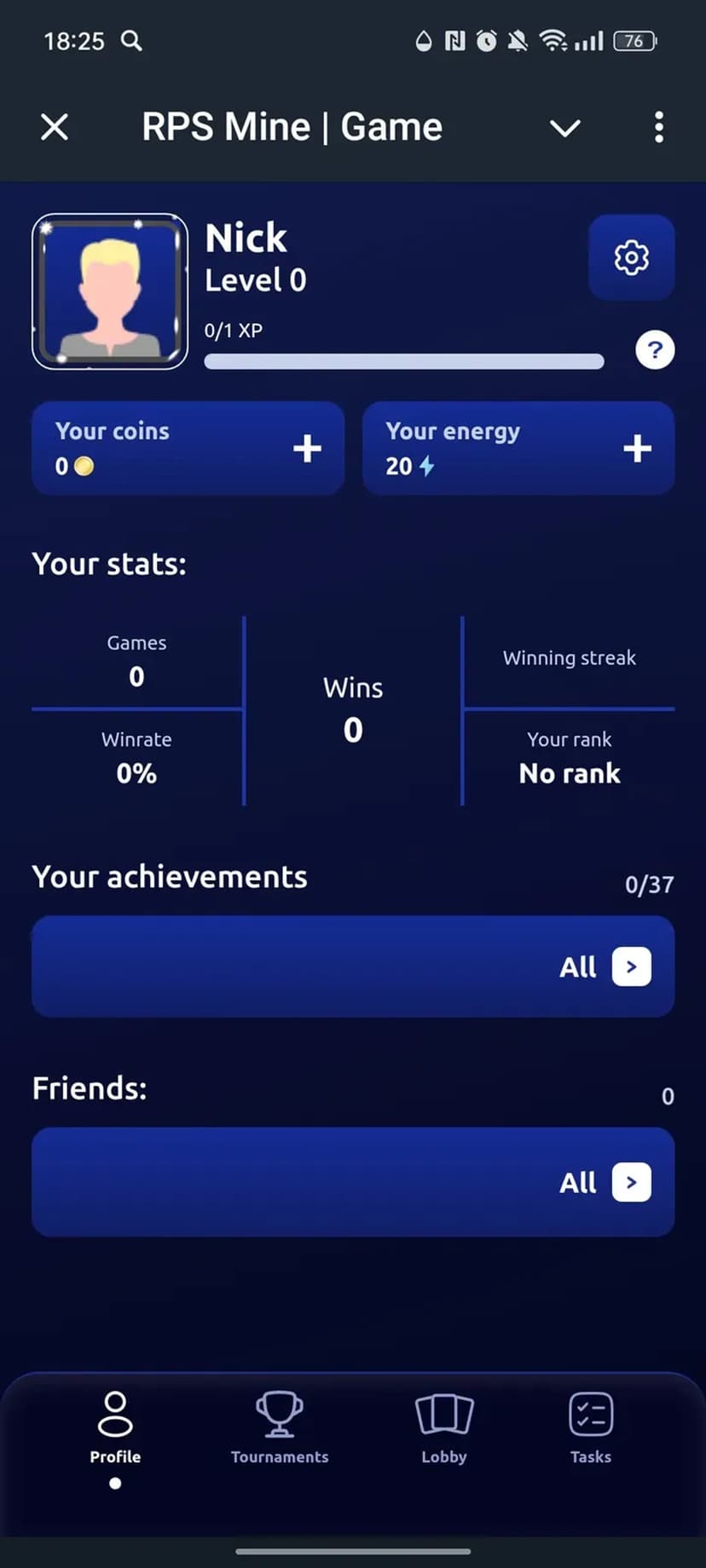Switch to the Tournaments tab
Image resolution: width=706 pixels, height=1568 pixels.
click(280, 1427)
